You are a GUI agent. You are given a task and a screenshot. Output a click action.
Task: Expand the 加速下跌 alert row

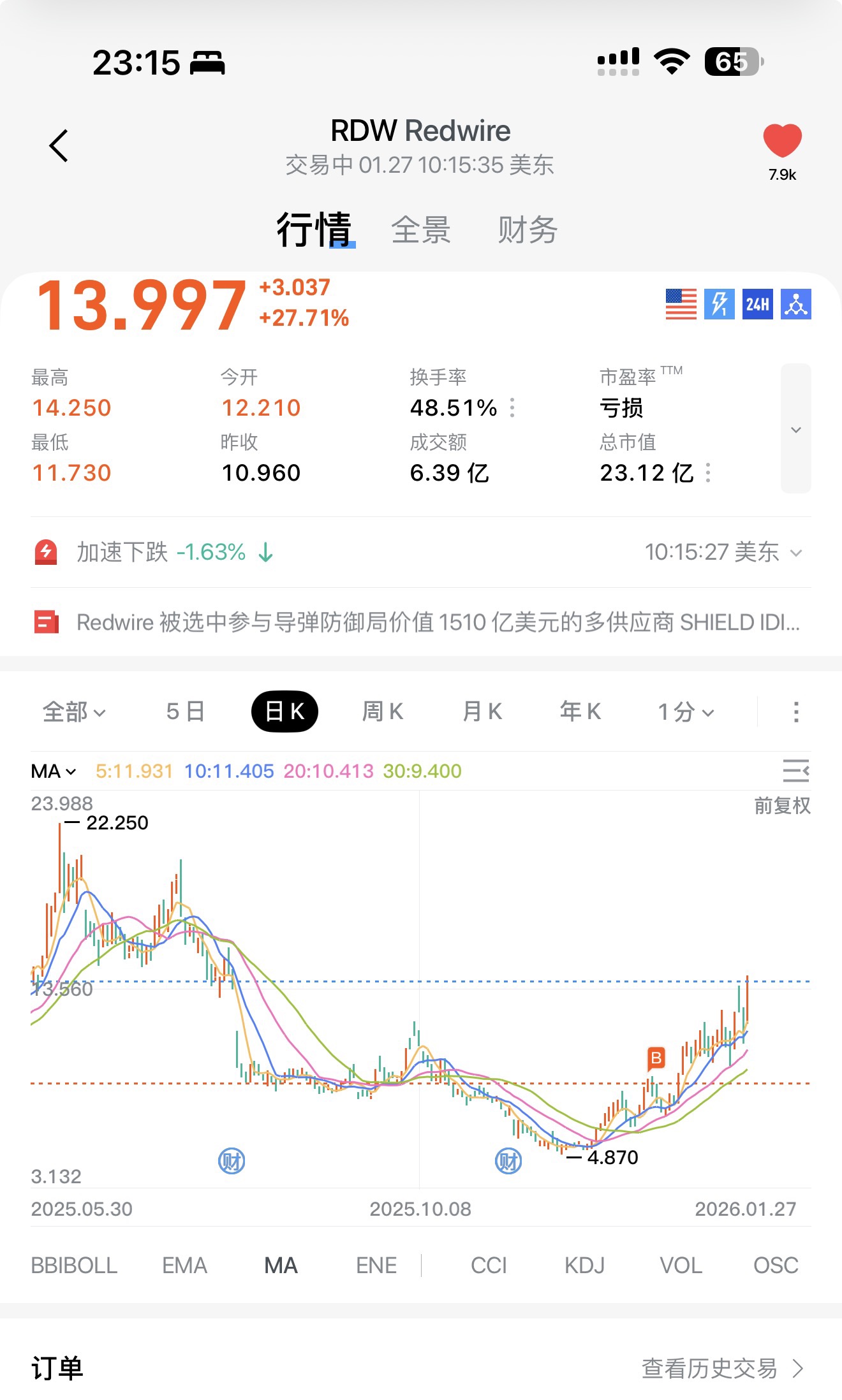click(421, 552)
